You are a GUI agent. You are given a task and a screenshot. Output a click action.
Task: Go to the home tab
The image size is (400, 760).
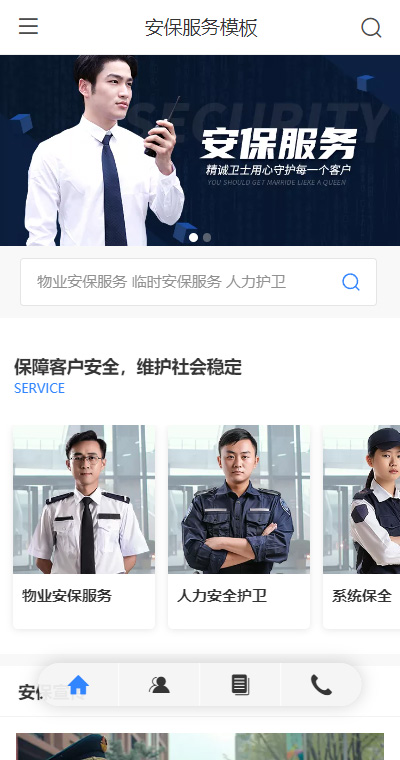coord(79,685)
